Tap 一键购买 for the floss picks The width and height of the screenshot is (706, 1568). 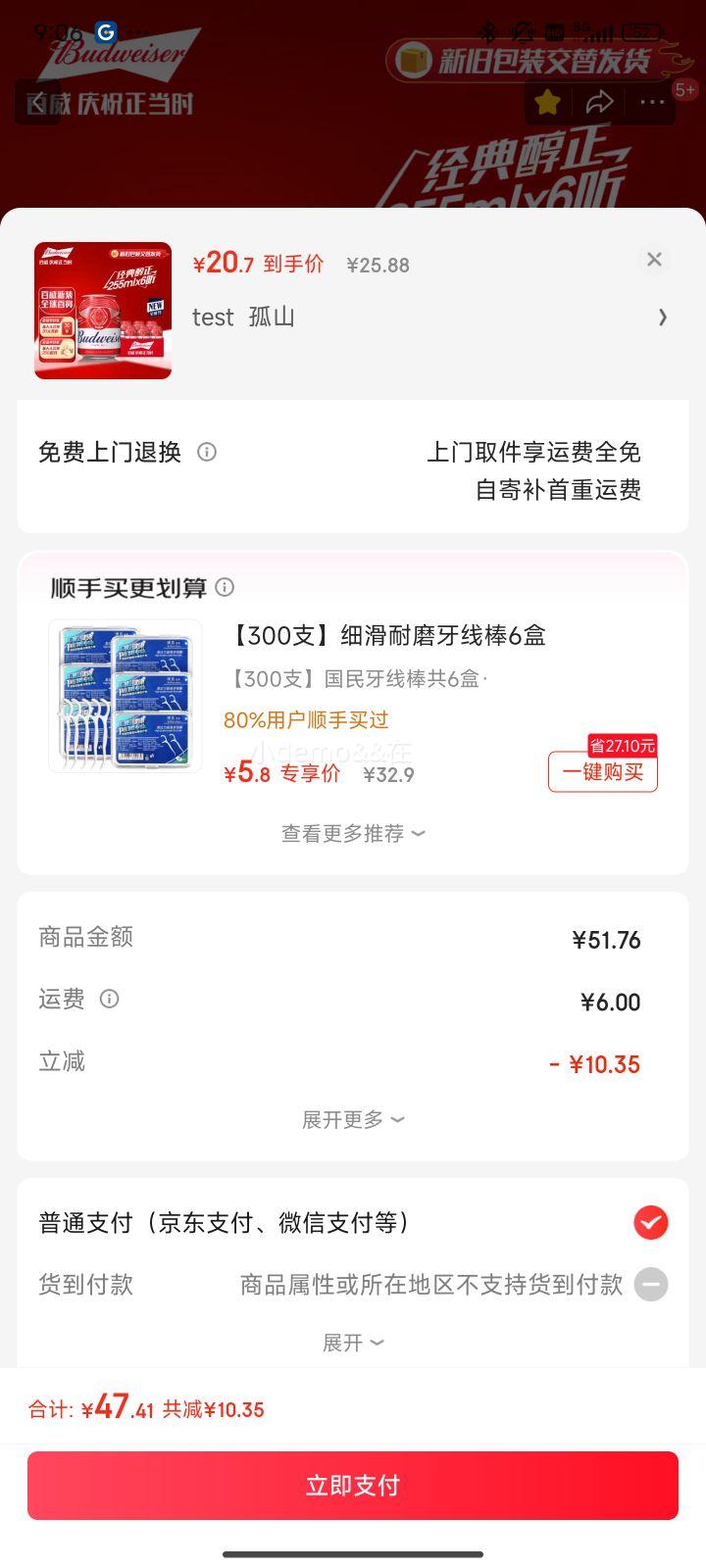point(602,771)
